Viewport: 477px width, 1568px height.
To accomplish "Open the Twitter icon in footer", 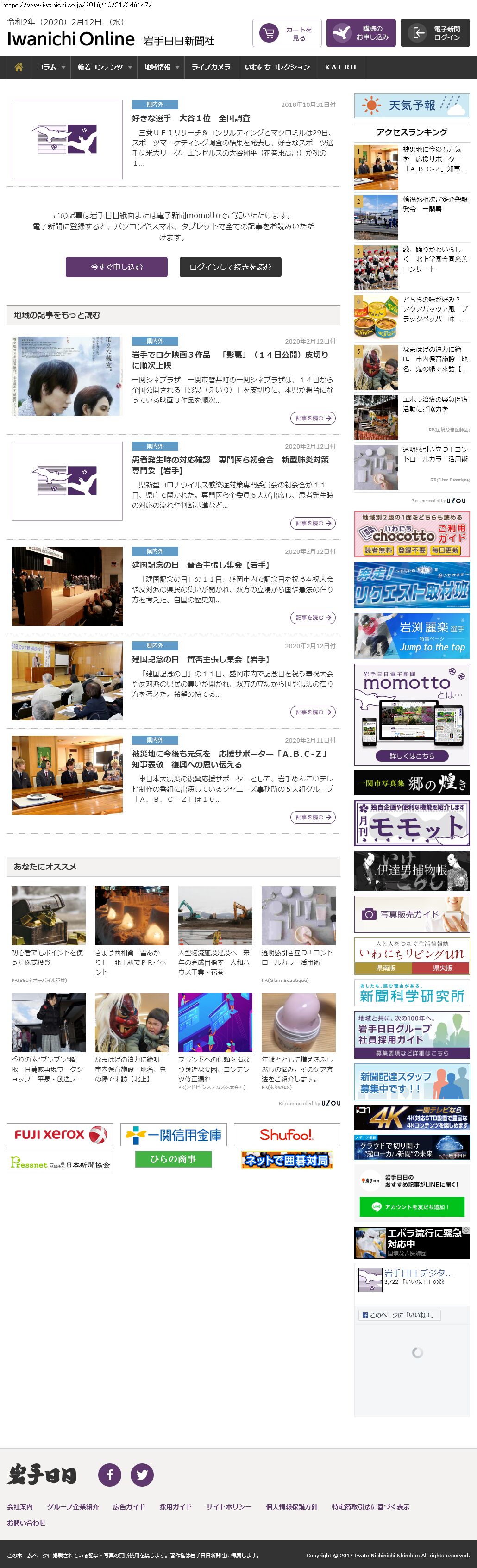I will pos(142,1474).
